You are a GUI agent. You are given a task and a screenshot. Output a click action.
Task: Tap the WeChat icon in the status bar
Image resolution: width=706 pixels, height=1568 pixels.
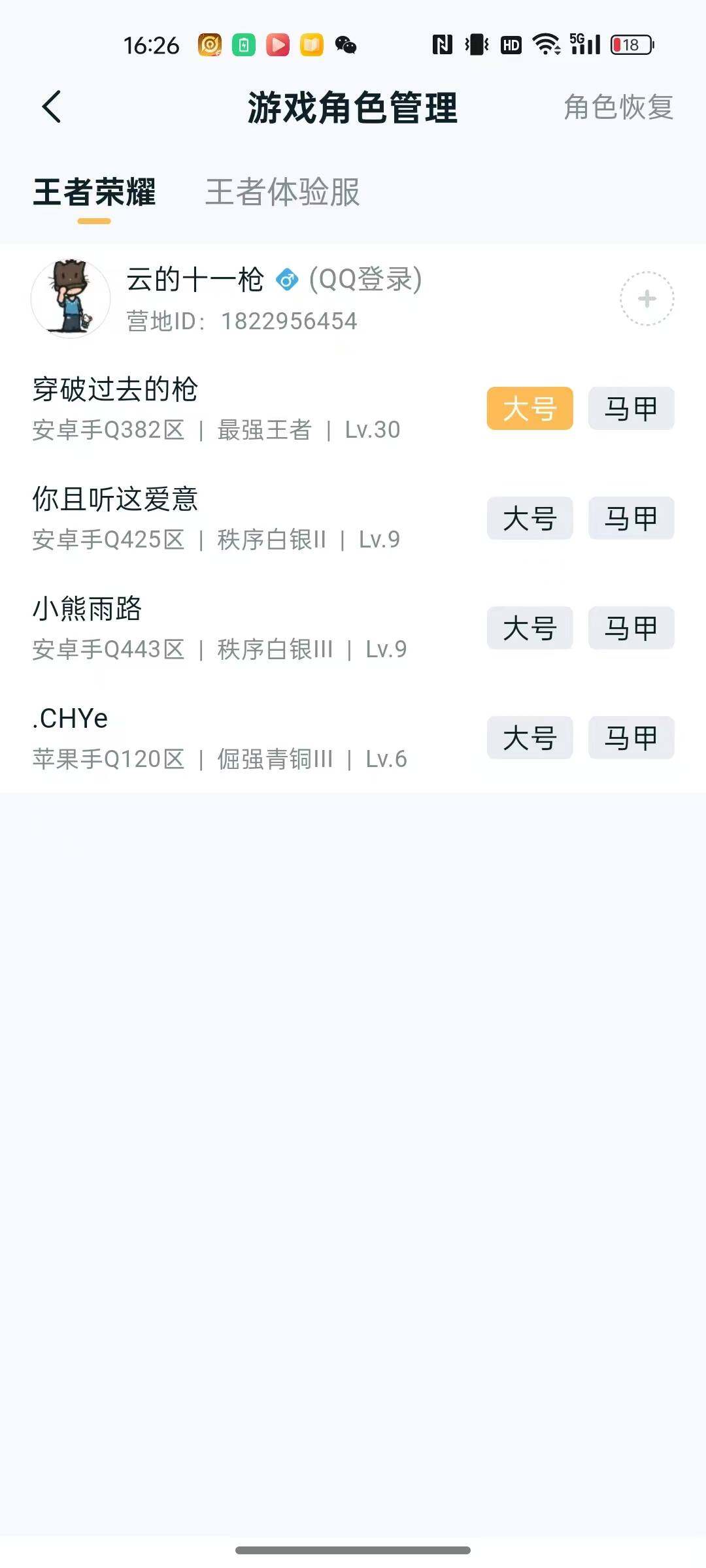[347, 46]
